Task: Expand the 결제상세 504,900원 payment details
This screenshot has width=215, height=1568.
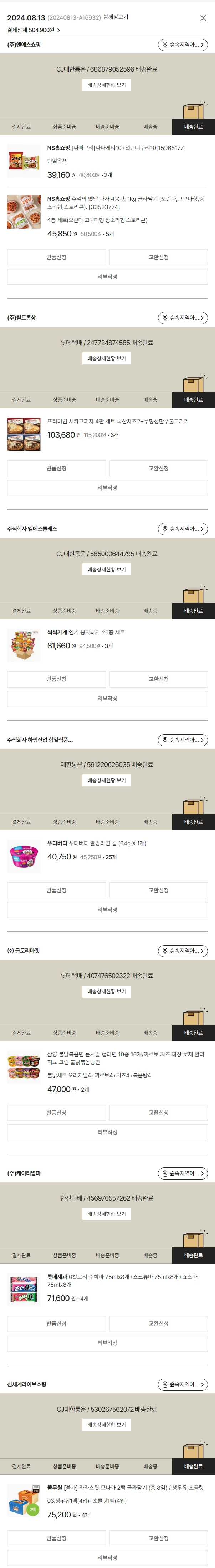Action: coord(34,30)
